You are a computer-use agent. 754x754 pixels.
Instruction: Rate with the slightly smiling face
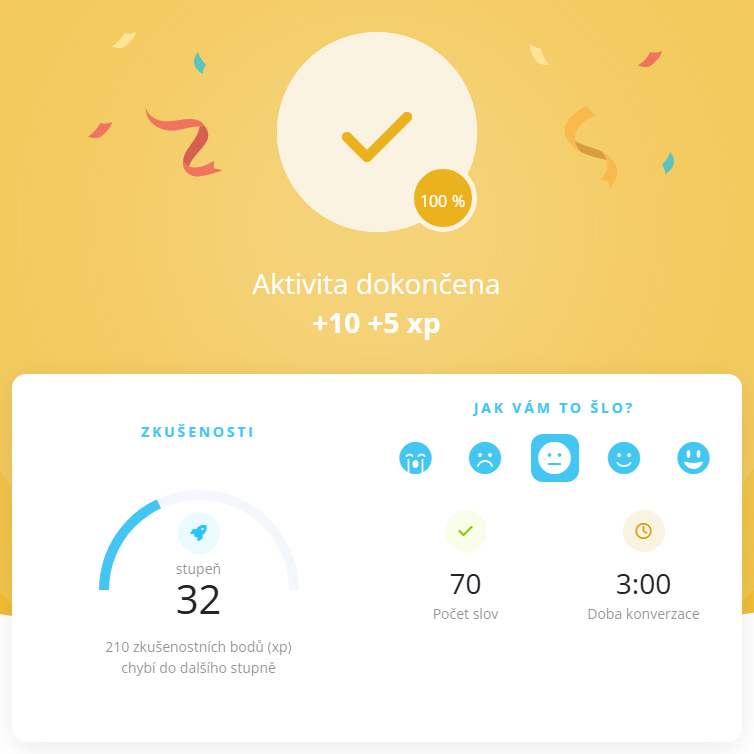pos(624,459)
